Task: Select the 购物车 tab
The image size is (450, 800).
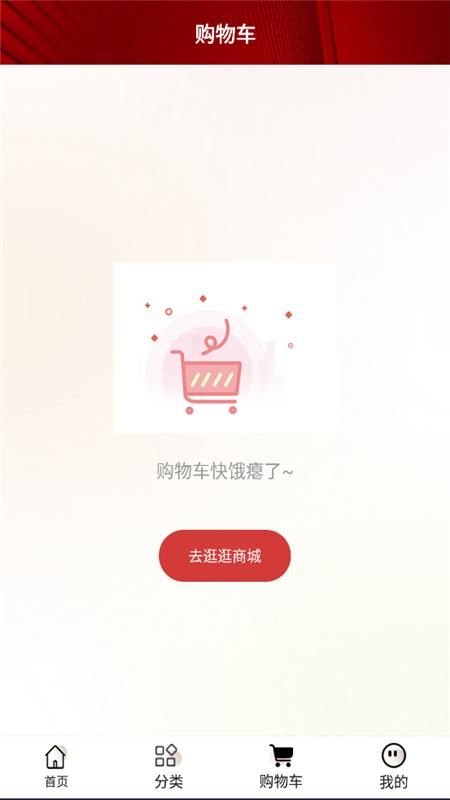Action: pyautogui.click(x=281, y=767)
